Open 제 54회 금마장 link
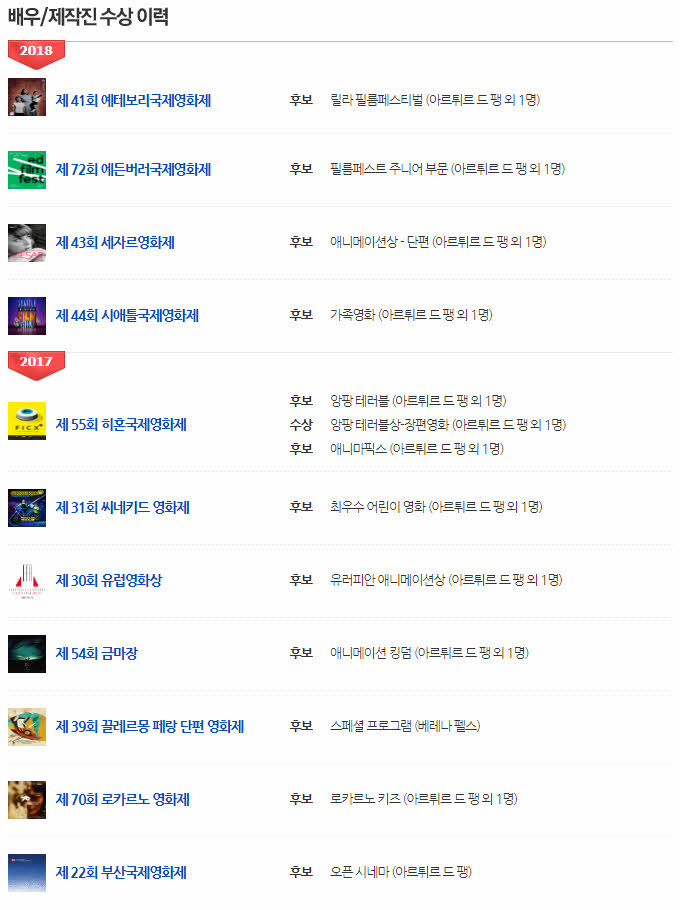 96,654
